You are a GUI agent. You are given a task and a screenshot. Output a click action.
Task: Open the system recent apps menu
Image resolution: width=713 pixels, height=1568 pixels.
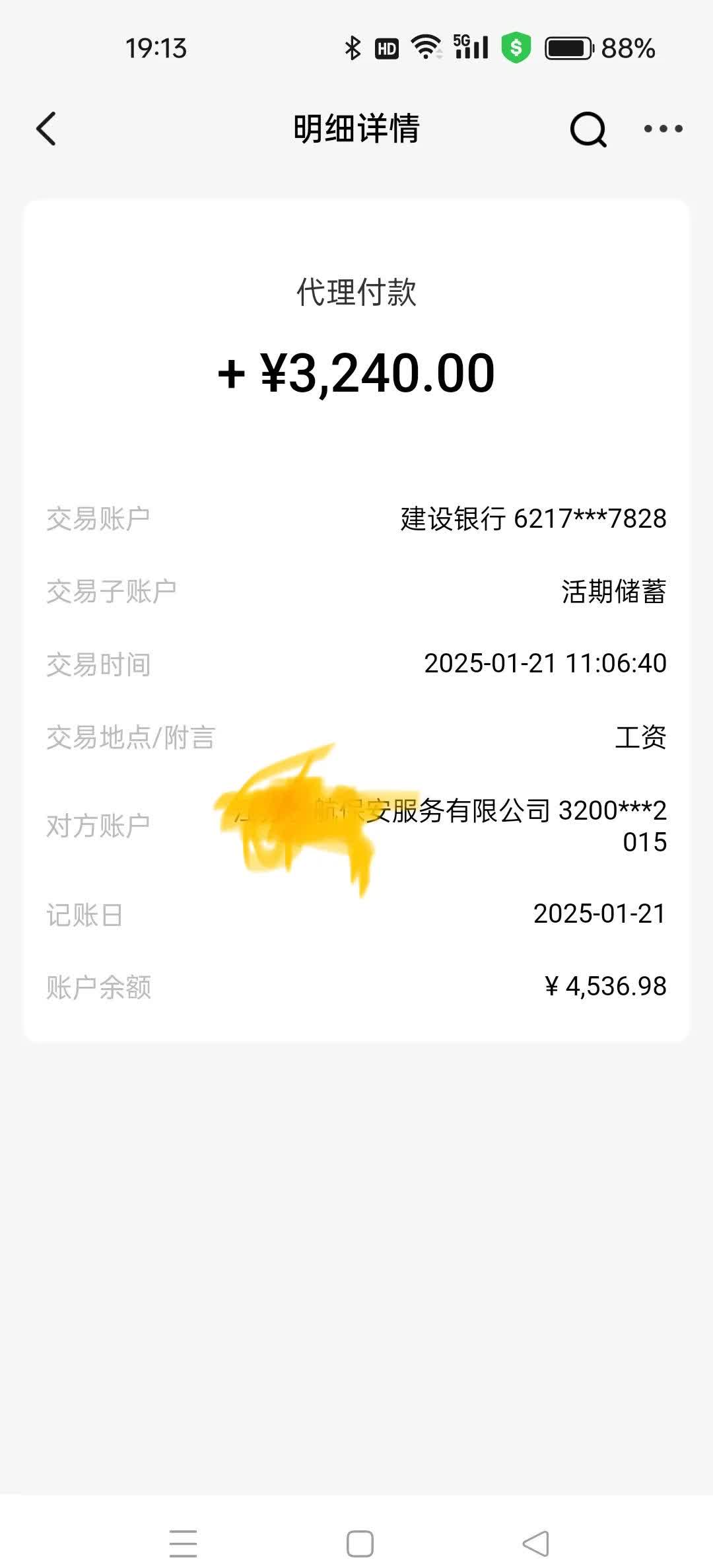click(184, 1544)
